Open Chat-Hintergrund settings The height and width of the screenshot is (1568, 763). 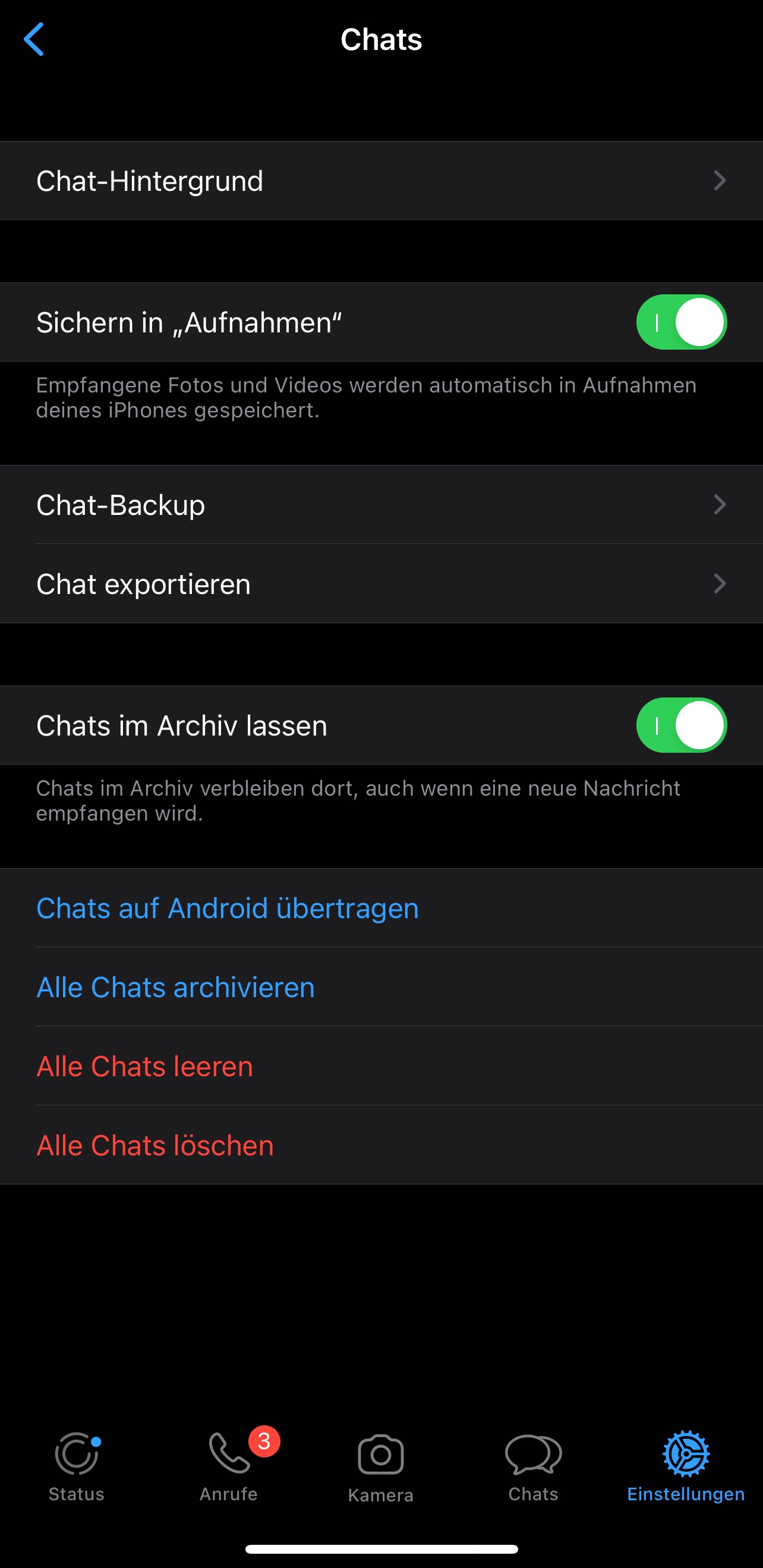[381, 181]
